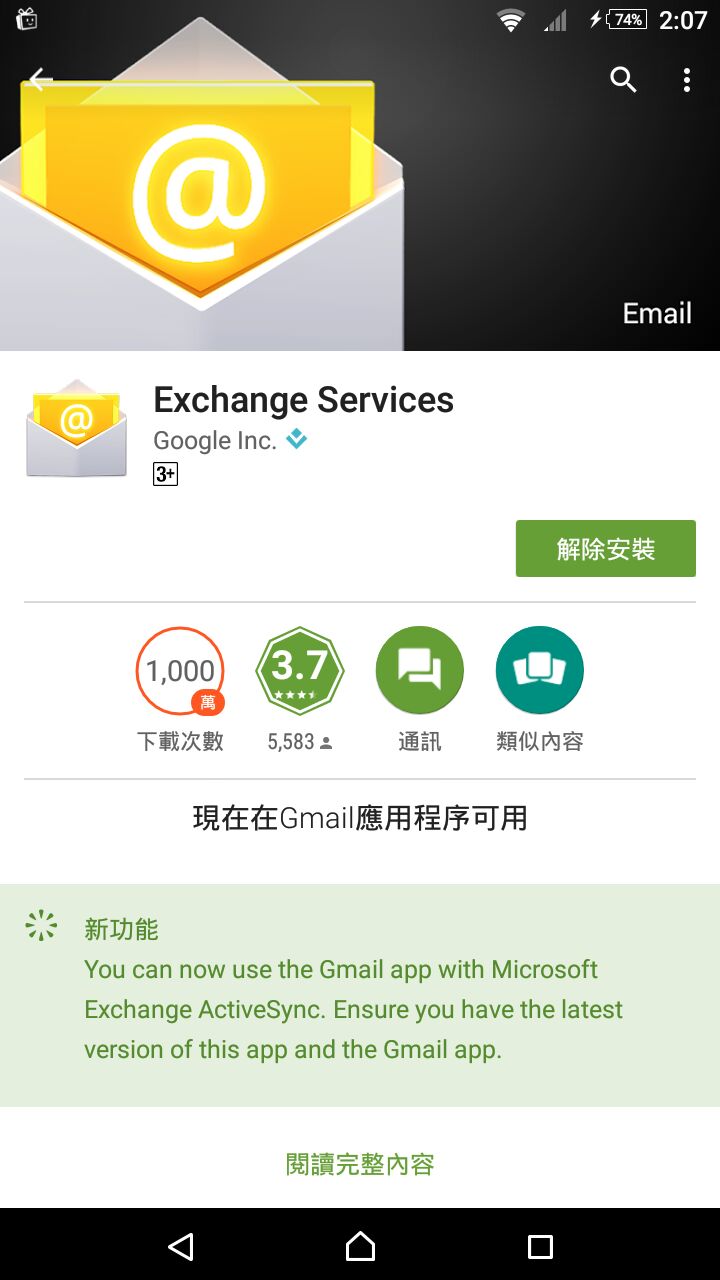
Task: View the 3.7 rating reviews badge
Action: [300, 670]
